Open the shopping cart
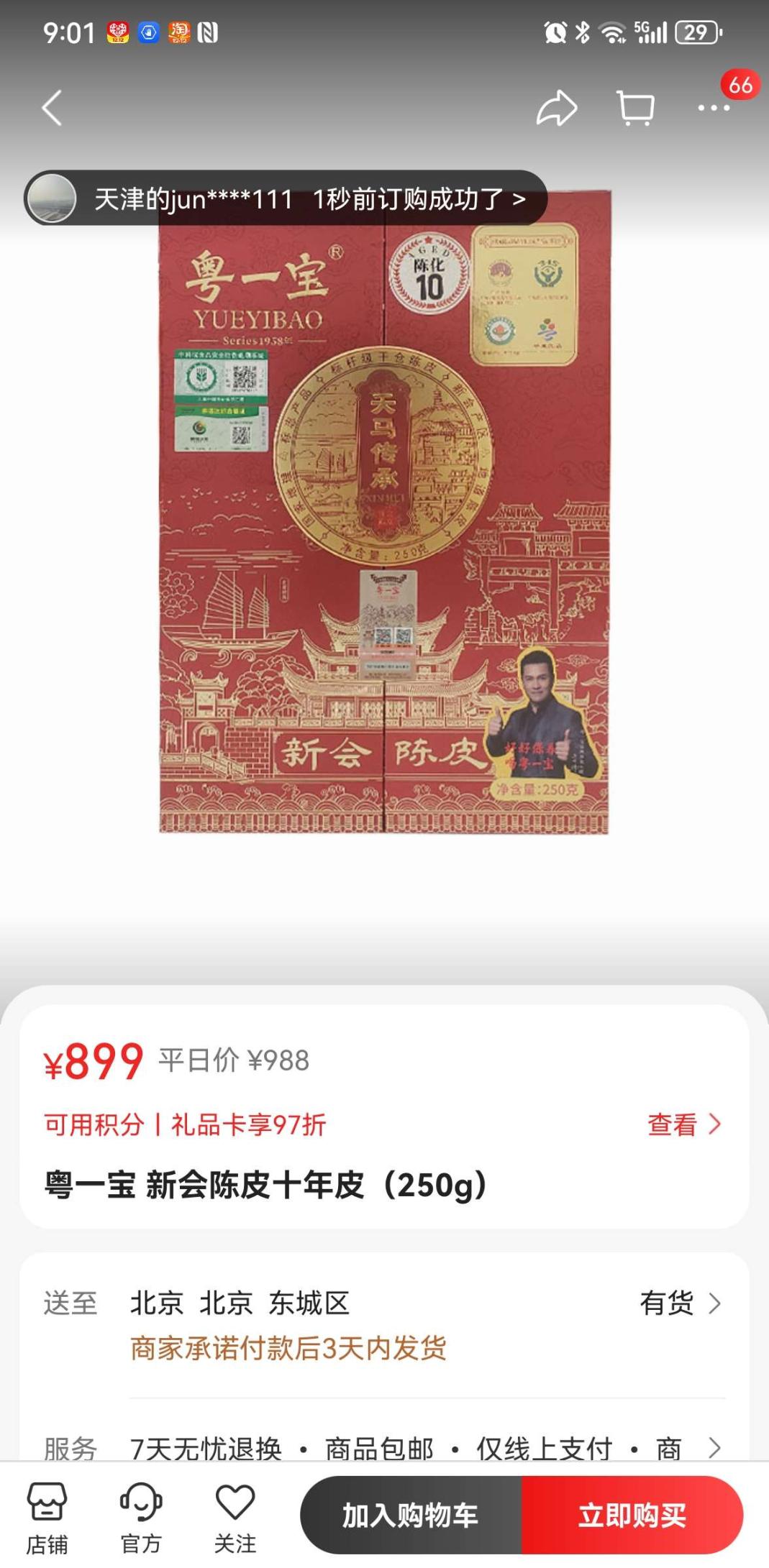The width and height of the screenshot is (769, 1568). [636, 109]
